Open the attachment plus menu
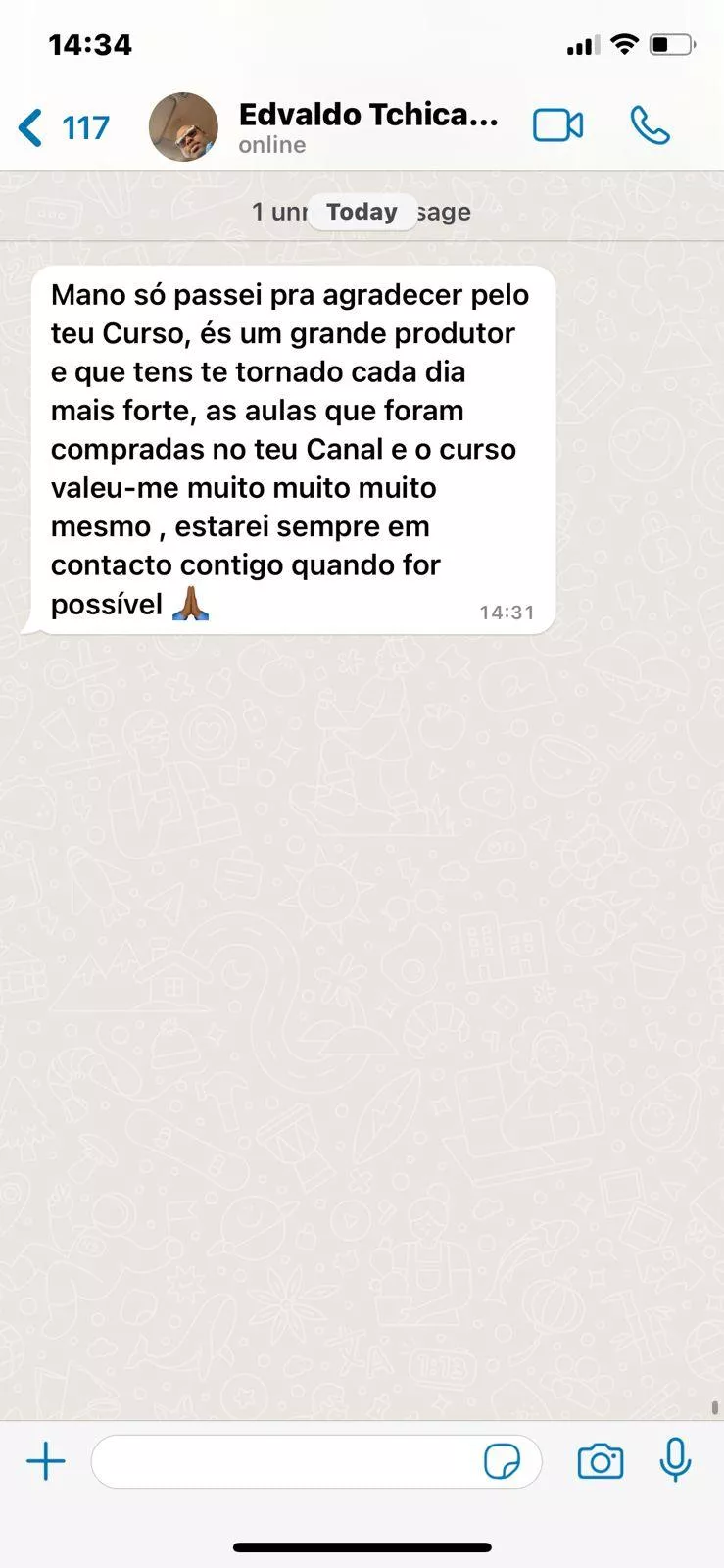Viewport: 724px width, 1568px height. tap(45, 1461)
